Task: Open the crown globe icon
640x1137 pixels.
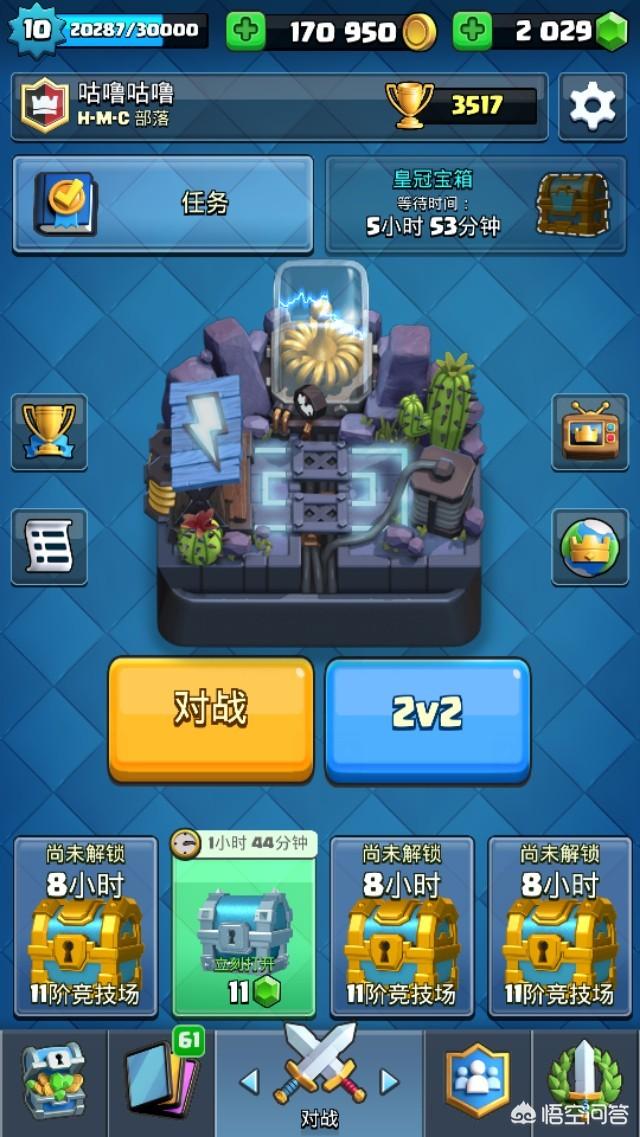Action: click(589, 547)
